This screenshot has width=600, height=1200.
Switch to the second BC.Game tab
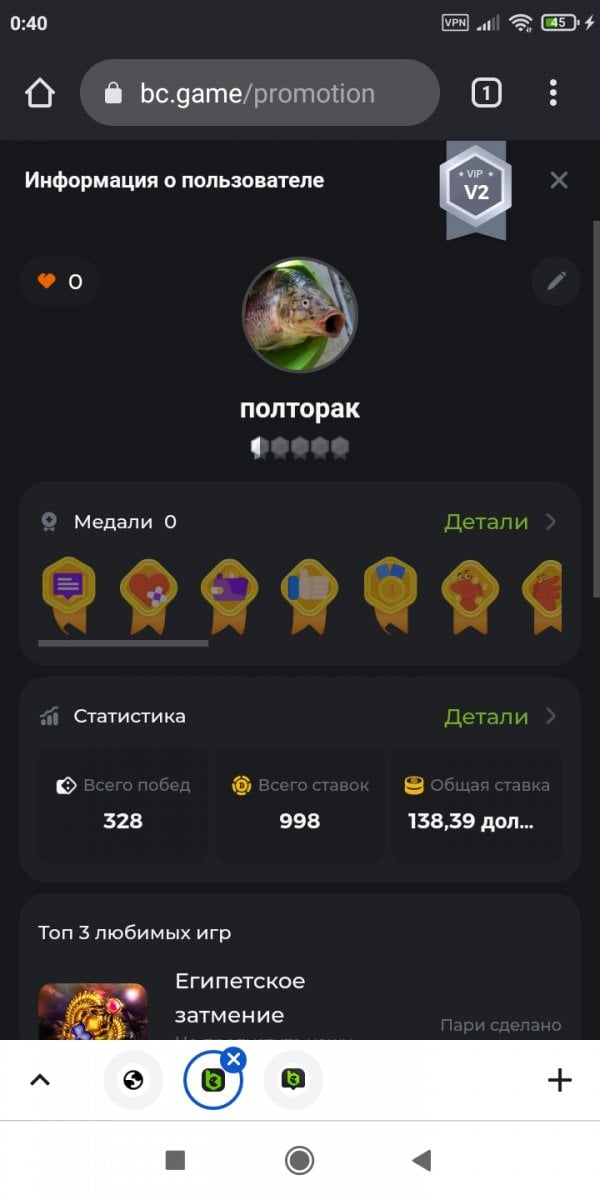(293, 1080)
